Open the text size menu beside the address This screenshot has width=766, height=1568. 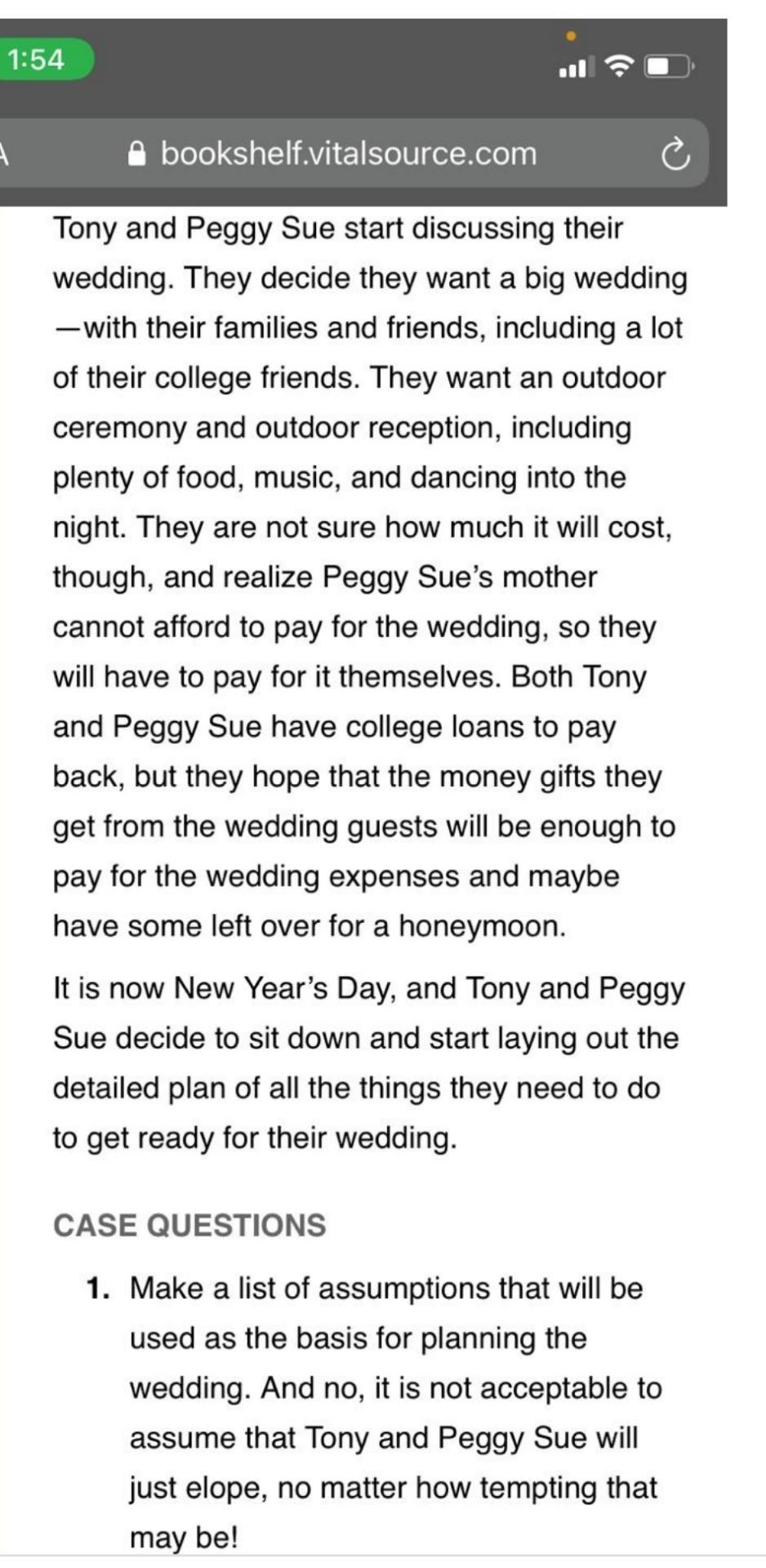coord(3,154)
